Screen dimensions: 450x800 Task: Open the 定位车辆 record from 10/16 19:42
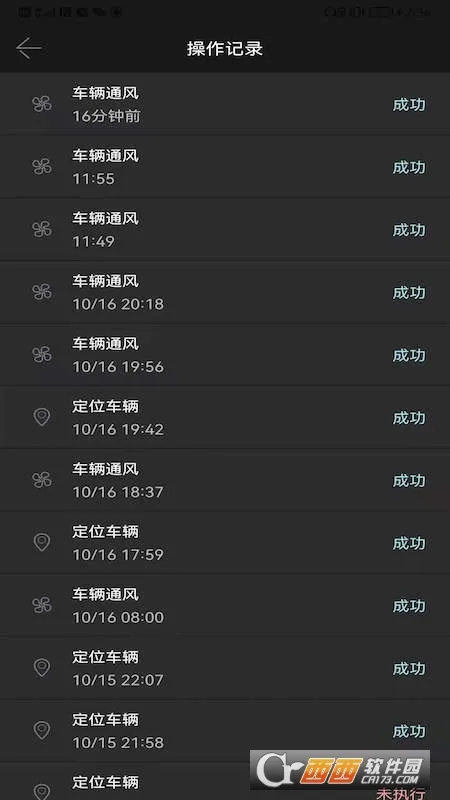click(x=225, y=417)
